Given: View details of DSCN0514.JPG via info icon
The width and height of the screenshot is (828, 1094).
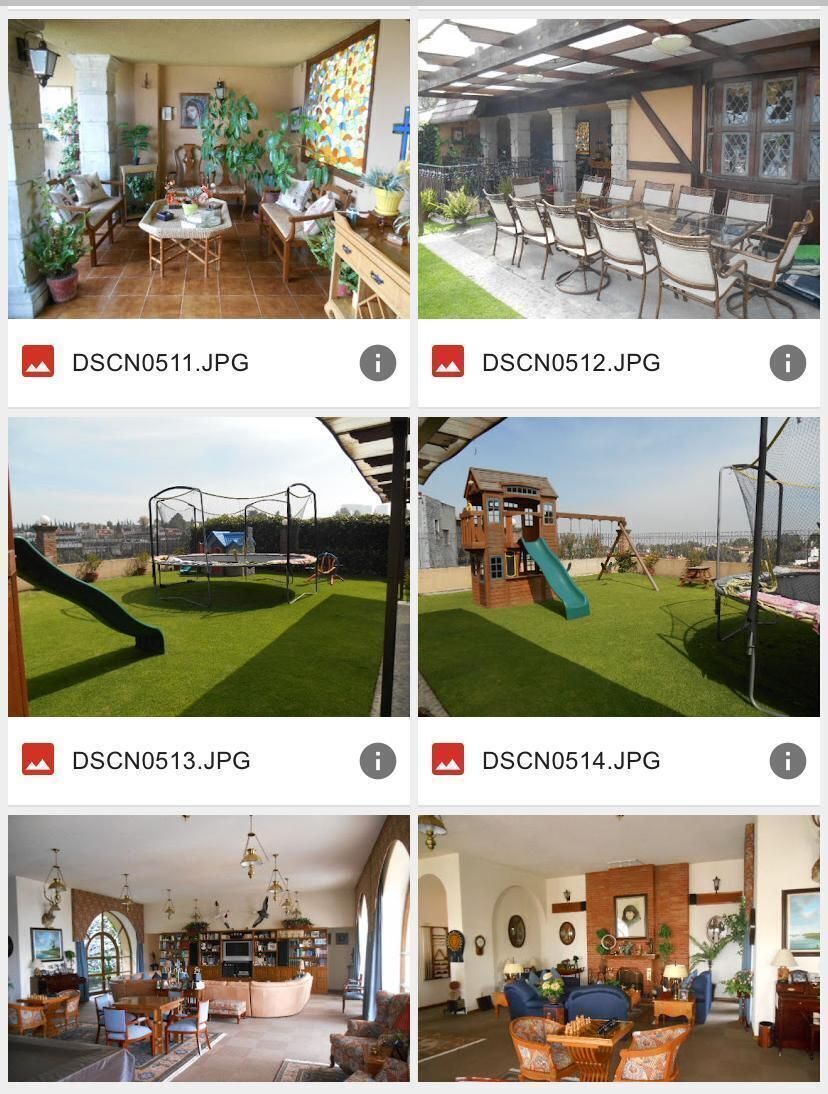Looking at the screenshot, I should click(x=787, y=761).
